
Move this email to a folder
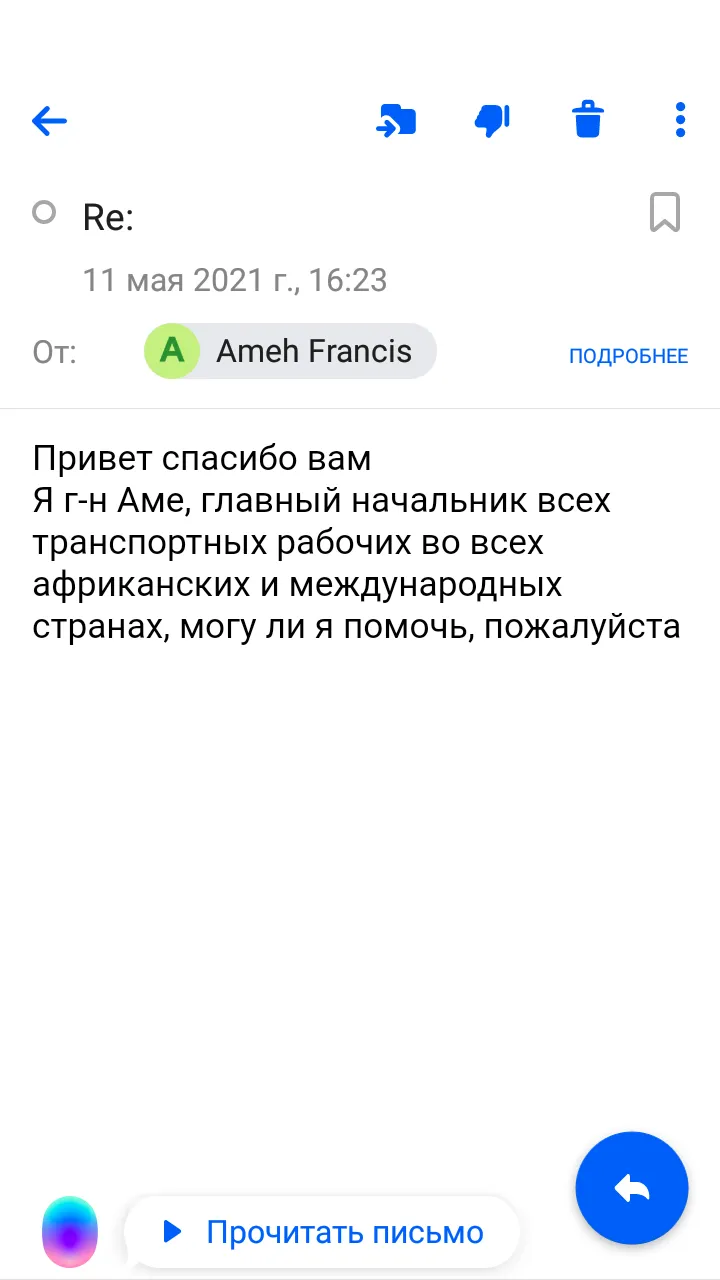(396, 121)
